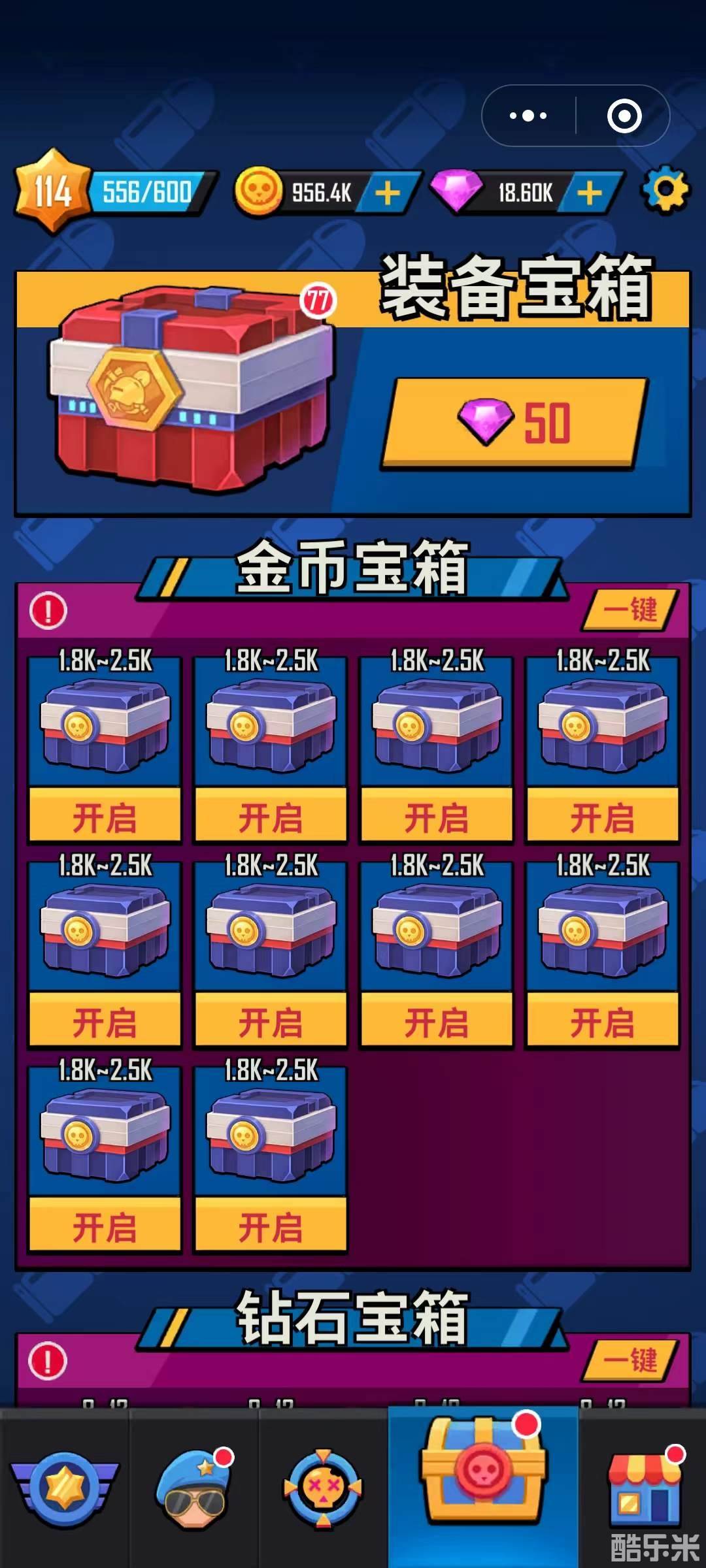Screen dimensions: 706x1568
Task: Switch to the crosshair battle tab
Action: [x=323, y=1490]
